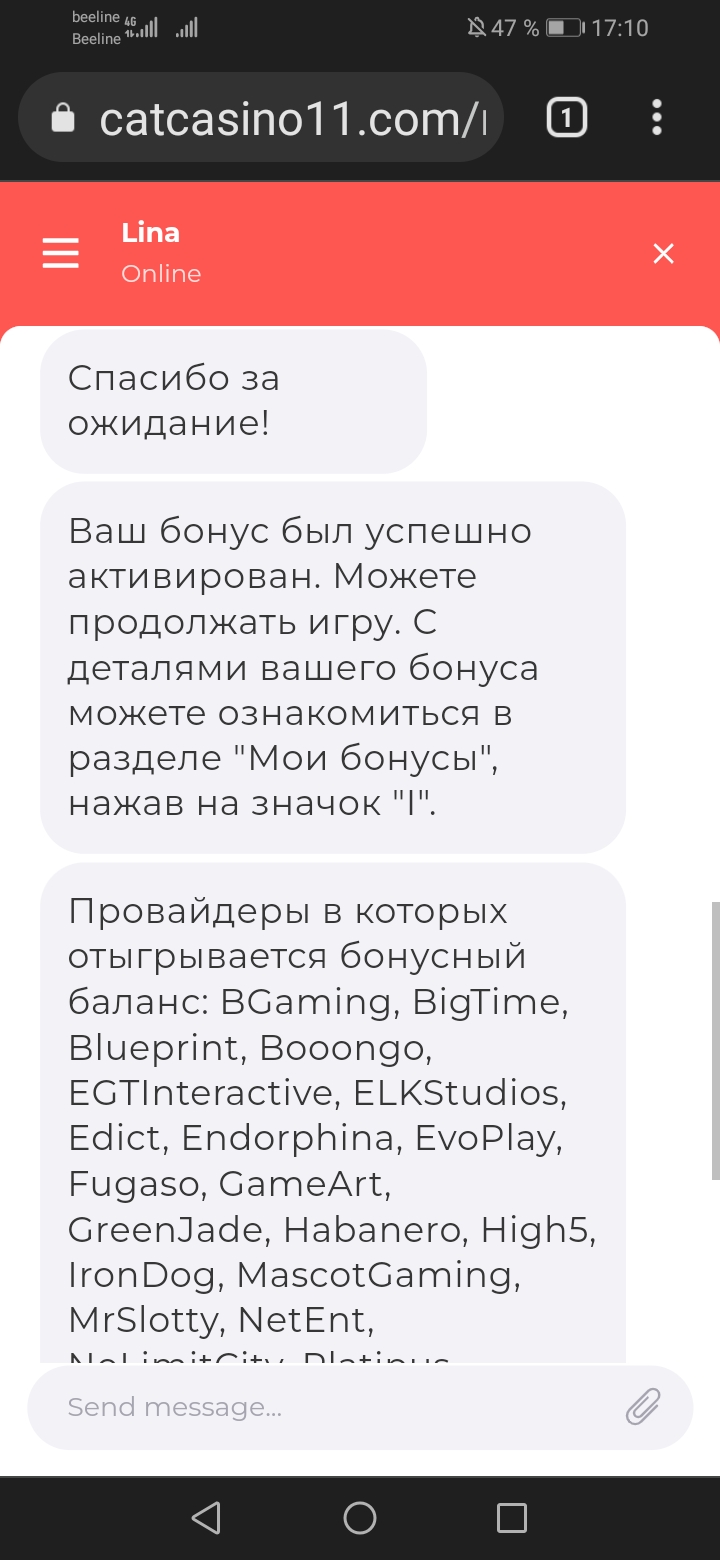Tap agent name Lina in chat header
The height and width of the screenshot is (1560, 720).
[x=150, y=233]
